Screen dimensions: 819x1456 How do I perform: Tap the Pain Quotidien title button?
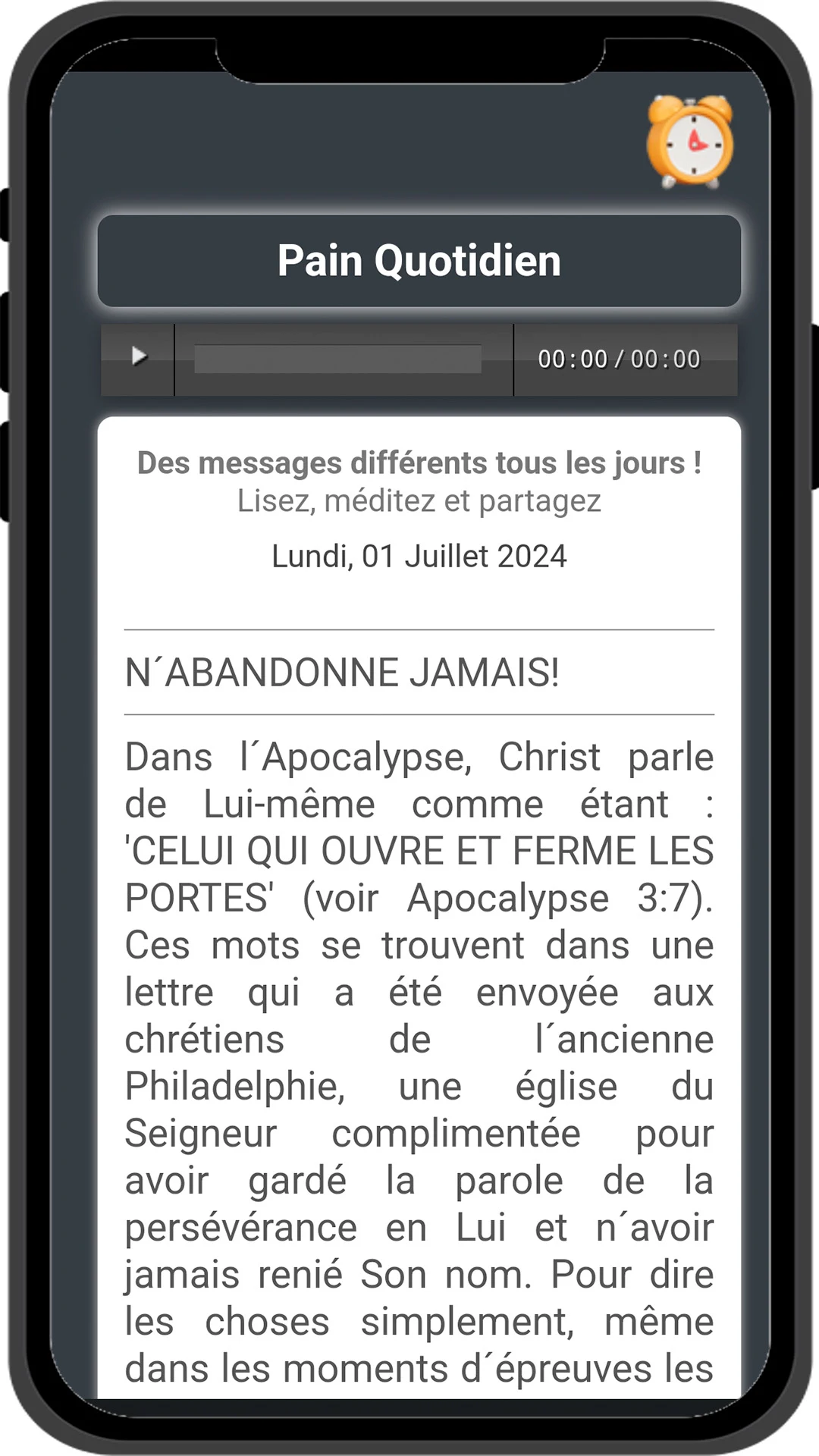tap(419, 261)
